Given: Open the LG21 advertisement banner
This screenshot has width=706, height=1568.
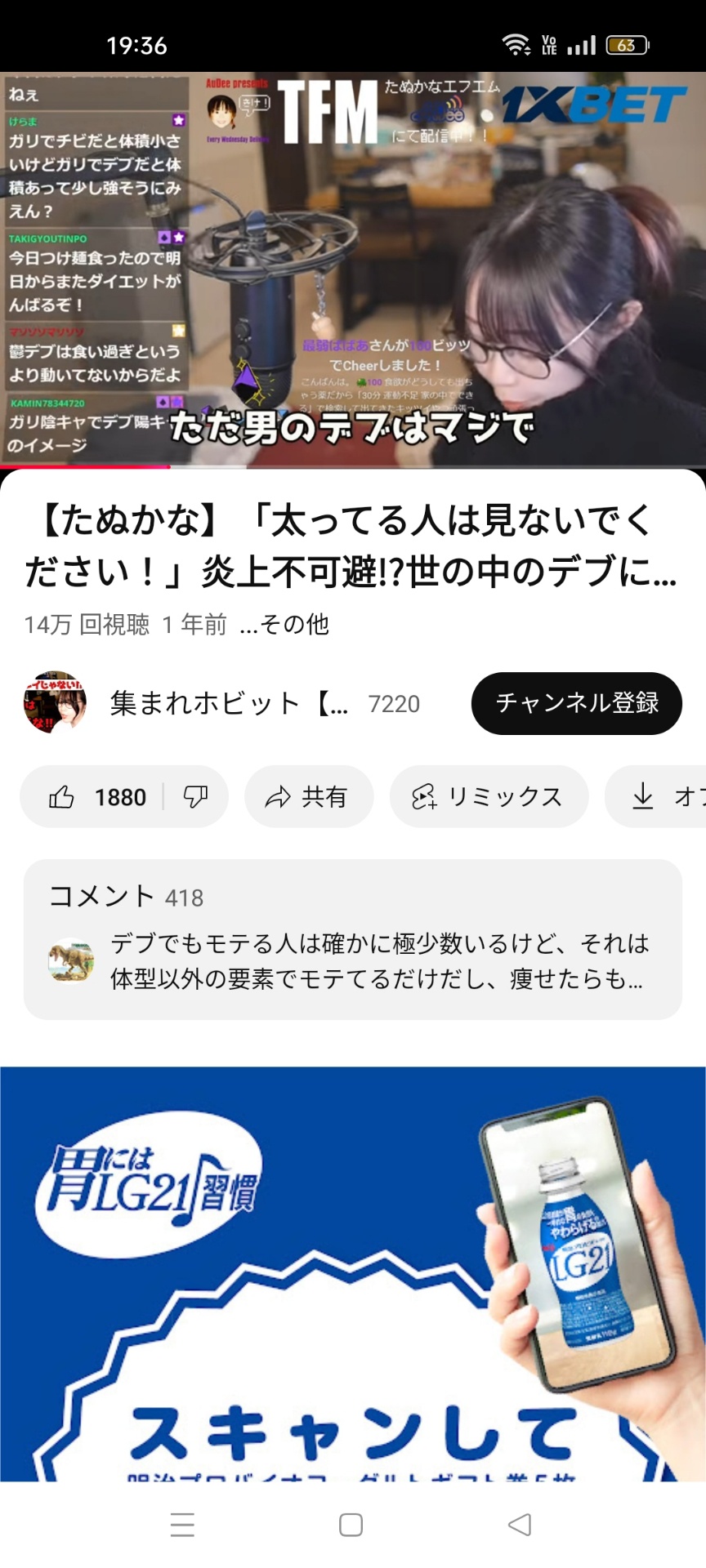Looking at the screenshot, I should tap(353, 1274).
